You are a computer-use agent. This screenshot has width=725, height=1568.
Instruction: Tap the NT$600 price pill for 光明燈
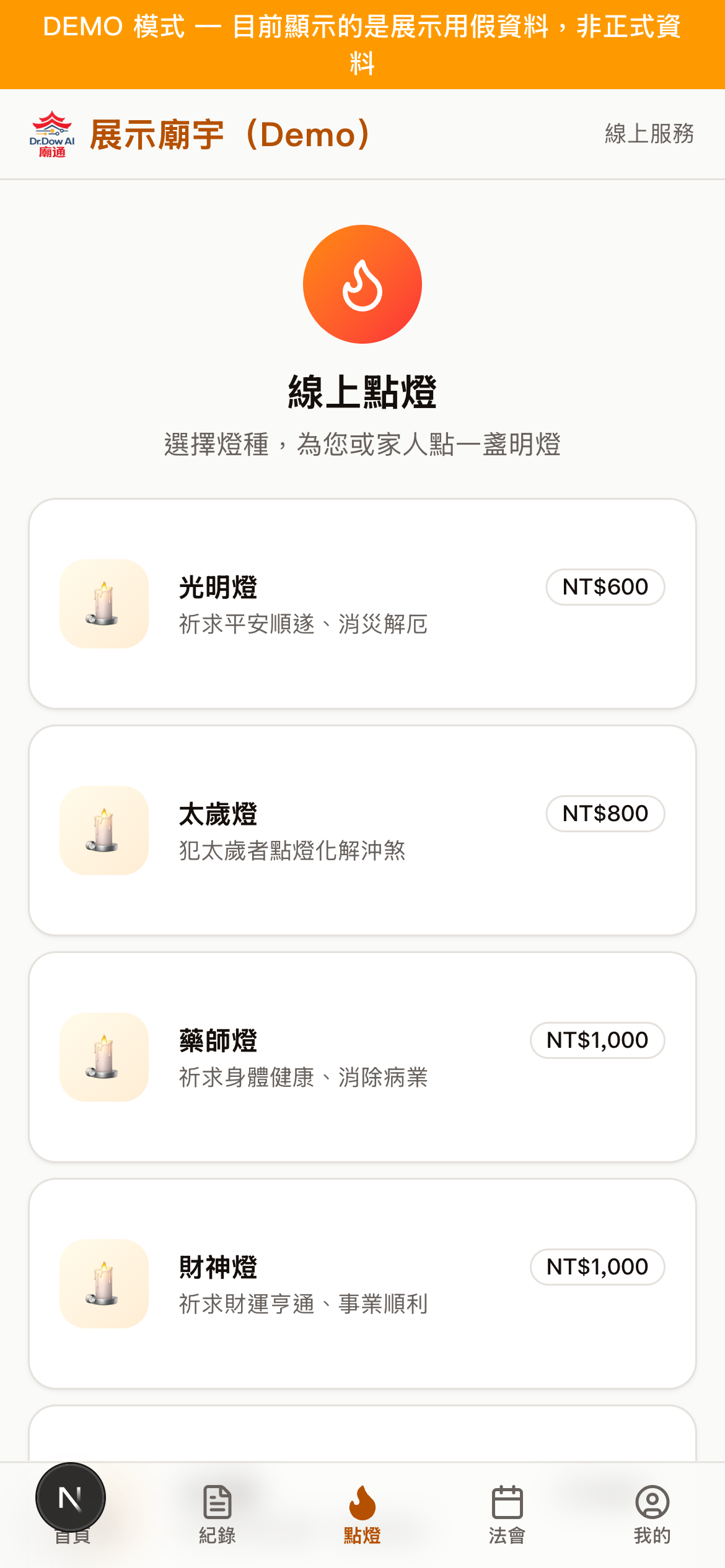point(605,586)
